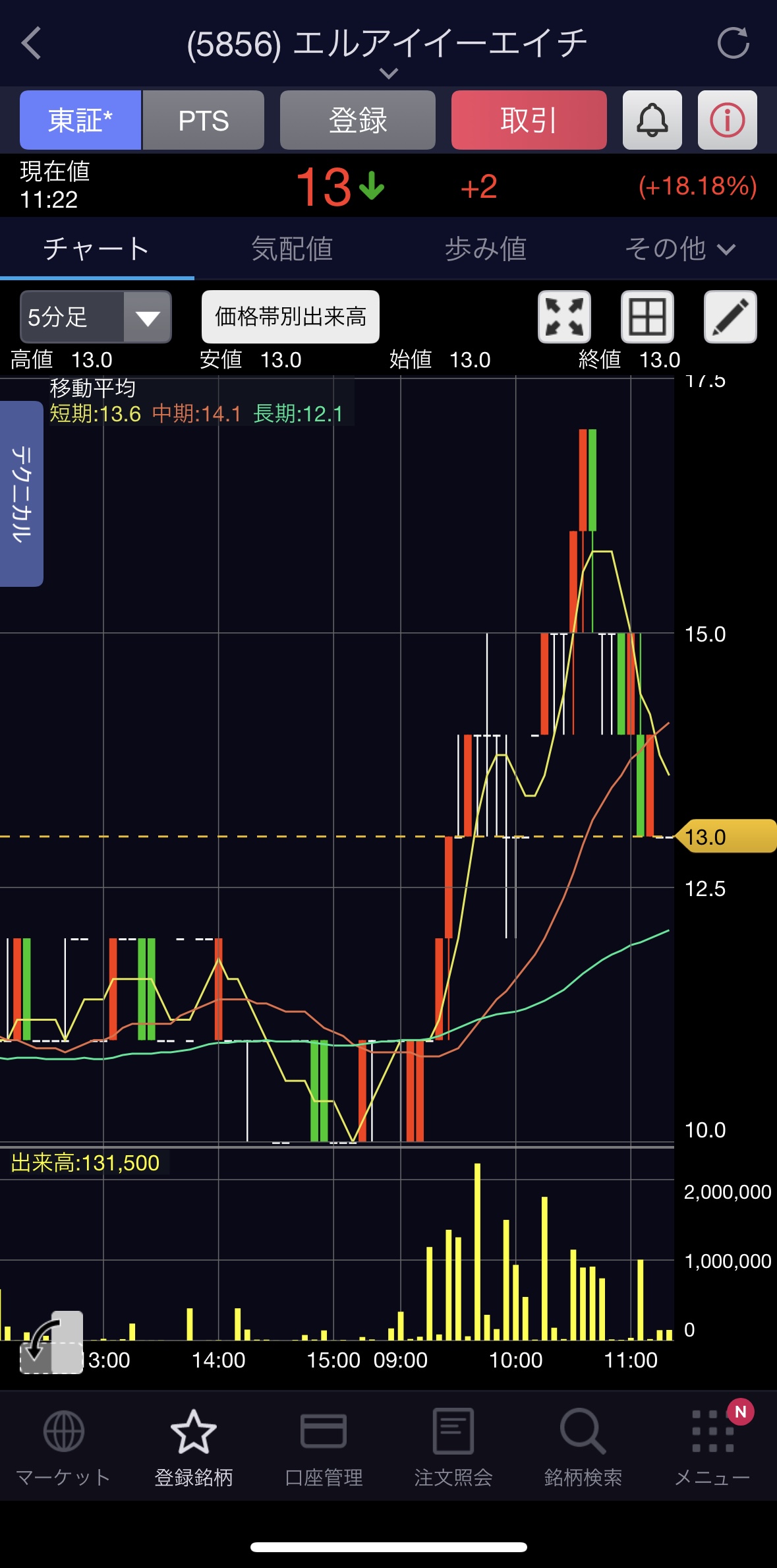This screenshot has width=777, height=1568.
Task: Refresh the stock quote
Action: pyautogui.click(x=733, y=44)
